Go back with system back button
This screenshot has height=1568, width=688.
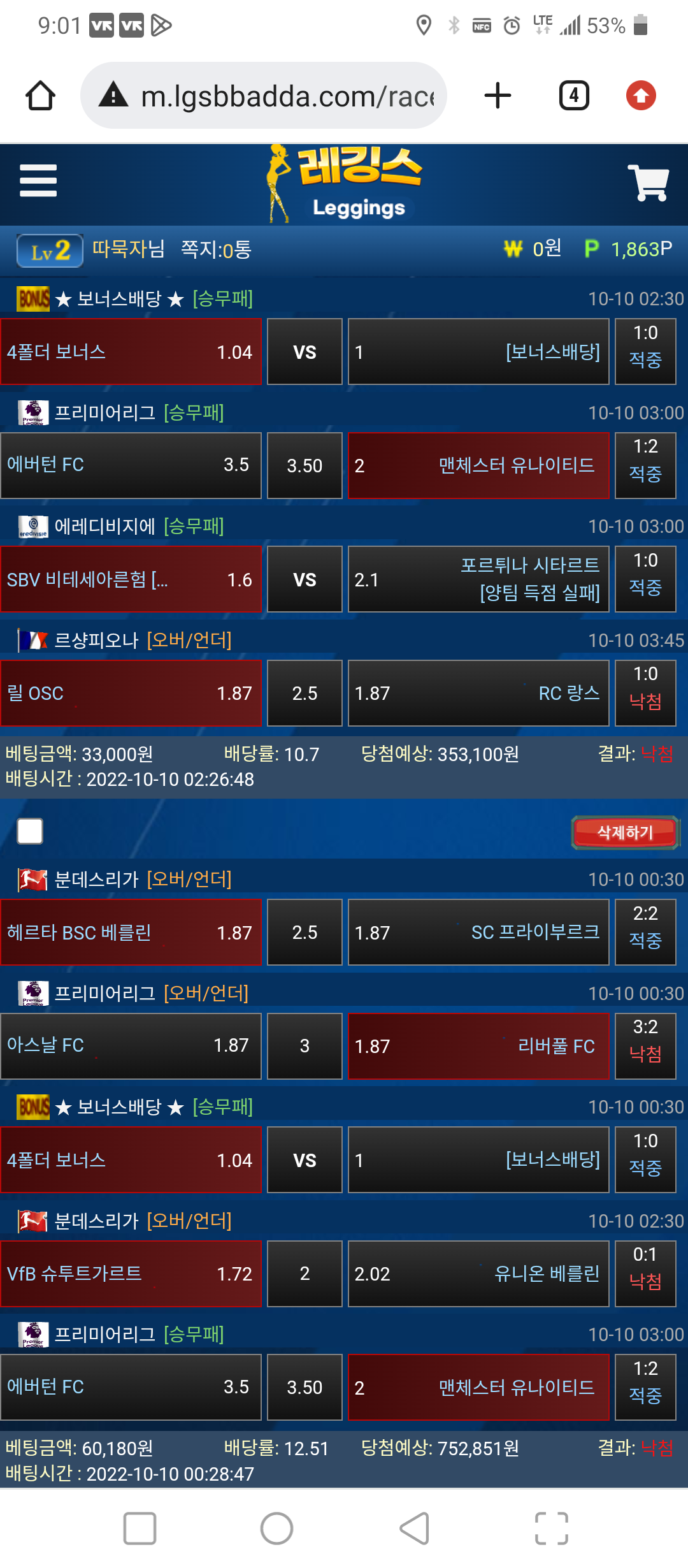pyautogui.click(x=414, y=1528)
